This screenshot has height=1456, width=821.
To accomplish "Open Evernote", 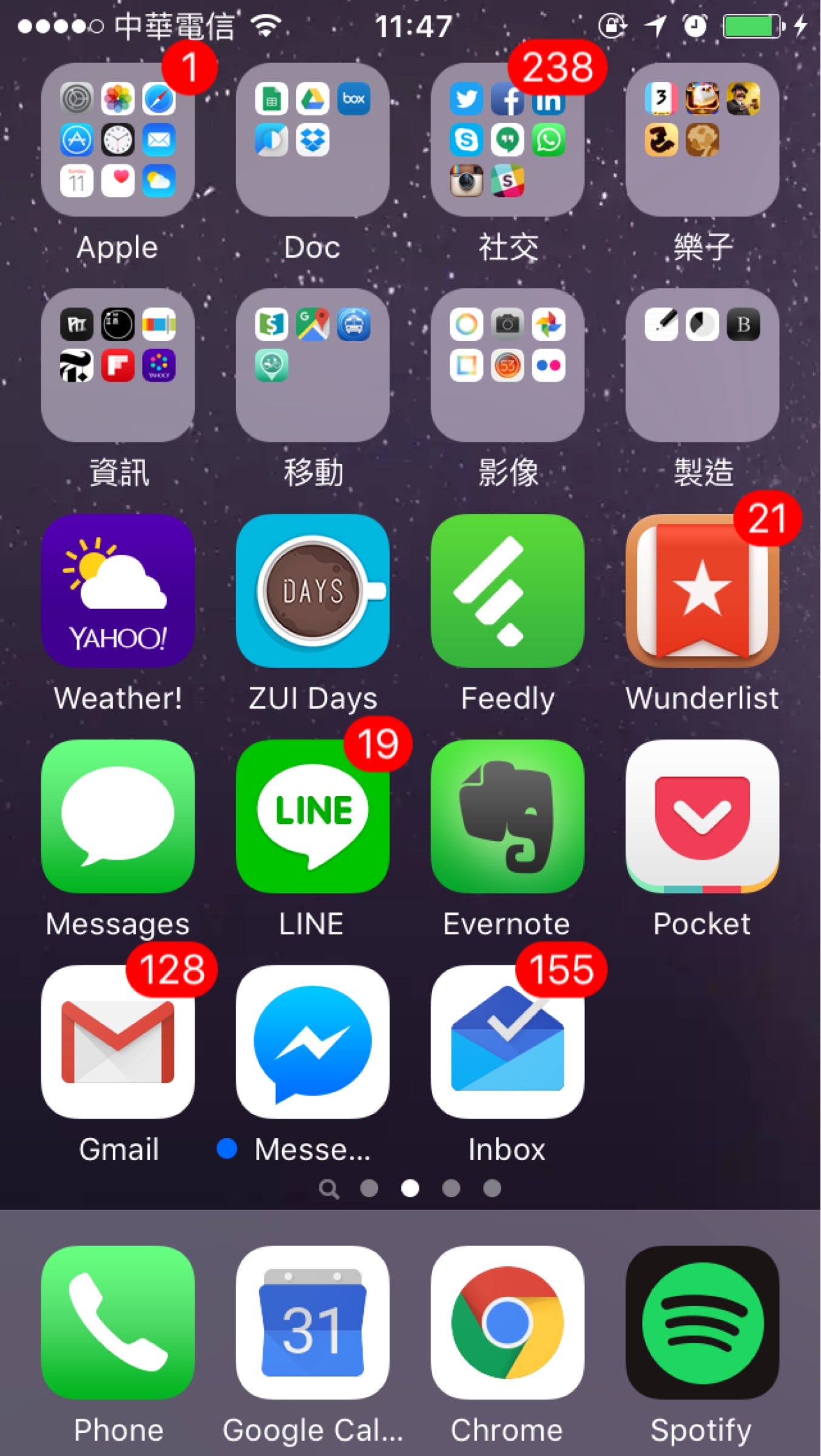I will (x=507, y=816).
